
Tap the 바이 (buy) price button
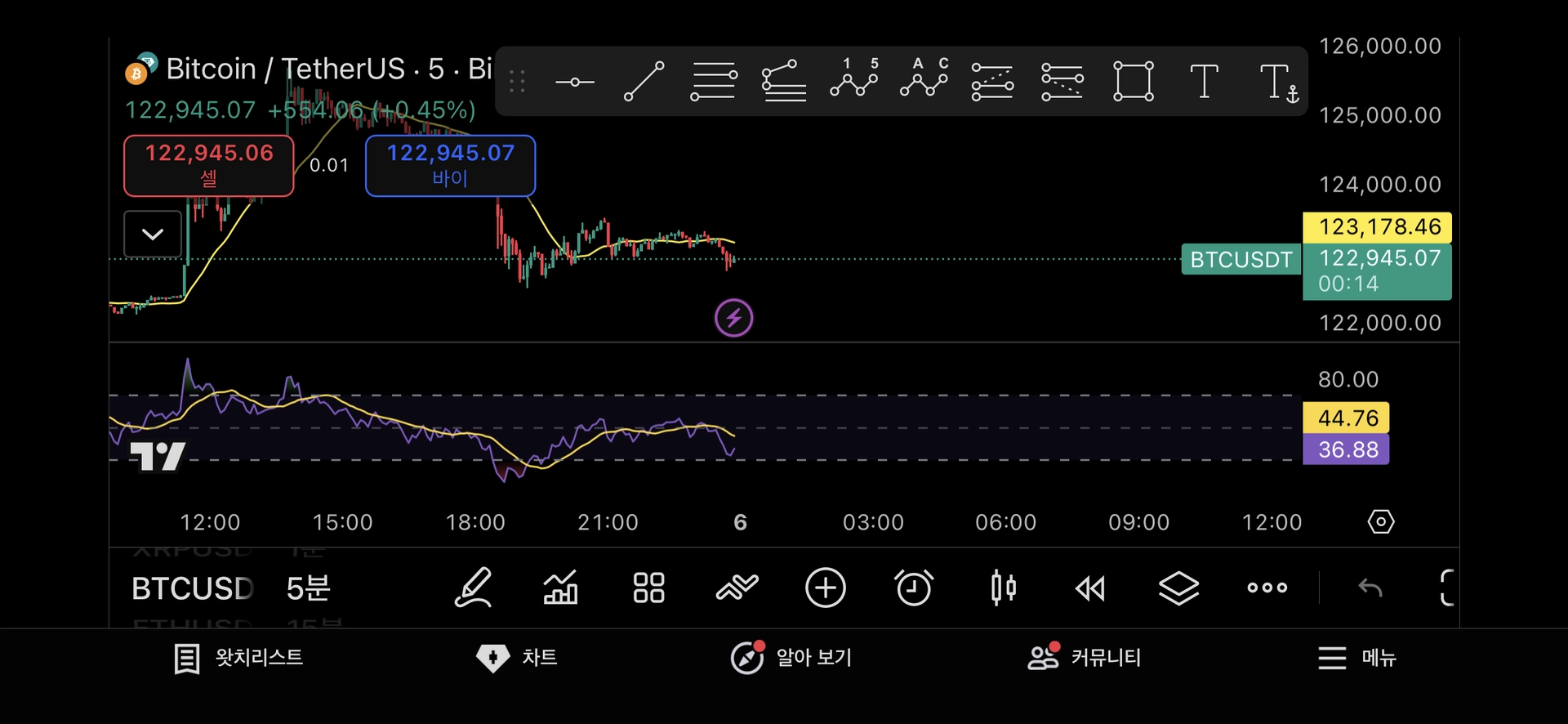tap(450, 165)
